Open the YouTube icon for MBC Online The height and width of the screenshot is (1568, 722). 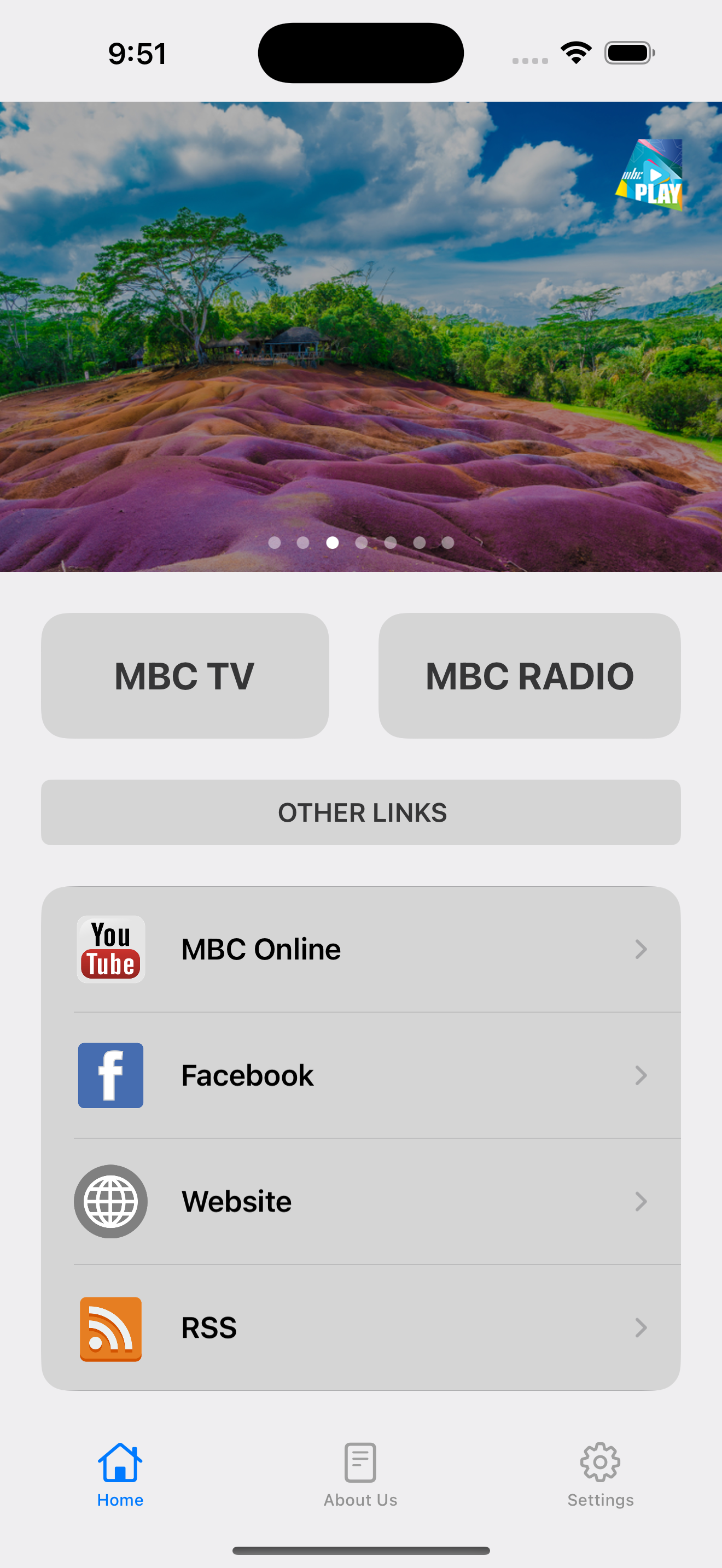(110, 949)
